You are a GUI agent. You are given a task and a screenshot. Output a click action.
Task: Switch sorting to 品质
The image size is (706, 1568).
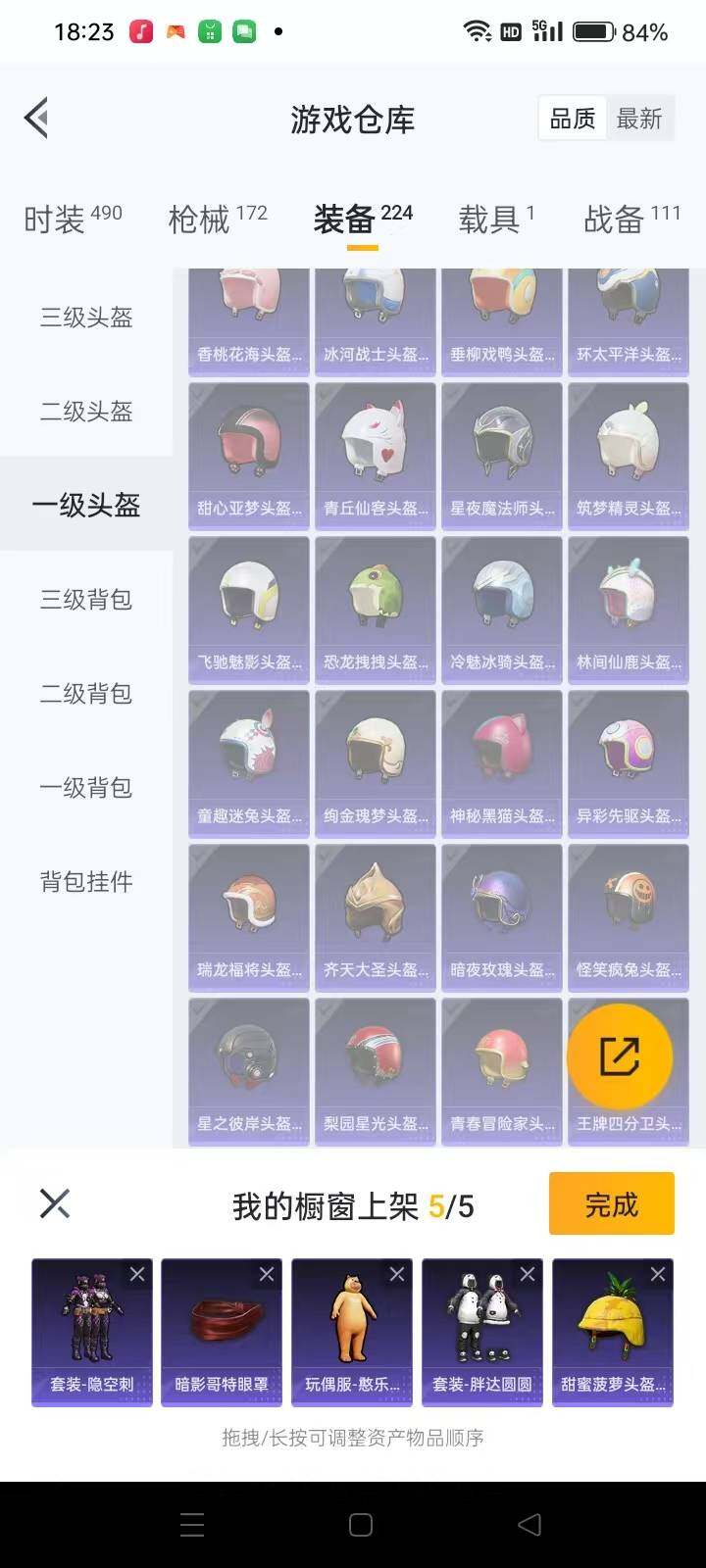[572, 119]
